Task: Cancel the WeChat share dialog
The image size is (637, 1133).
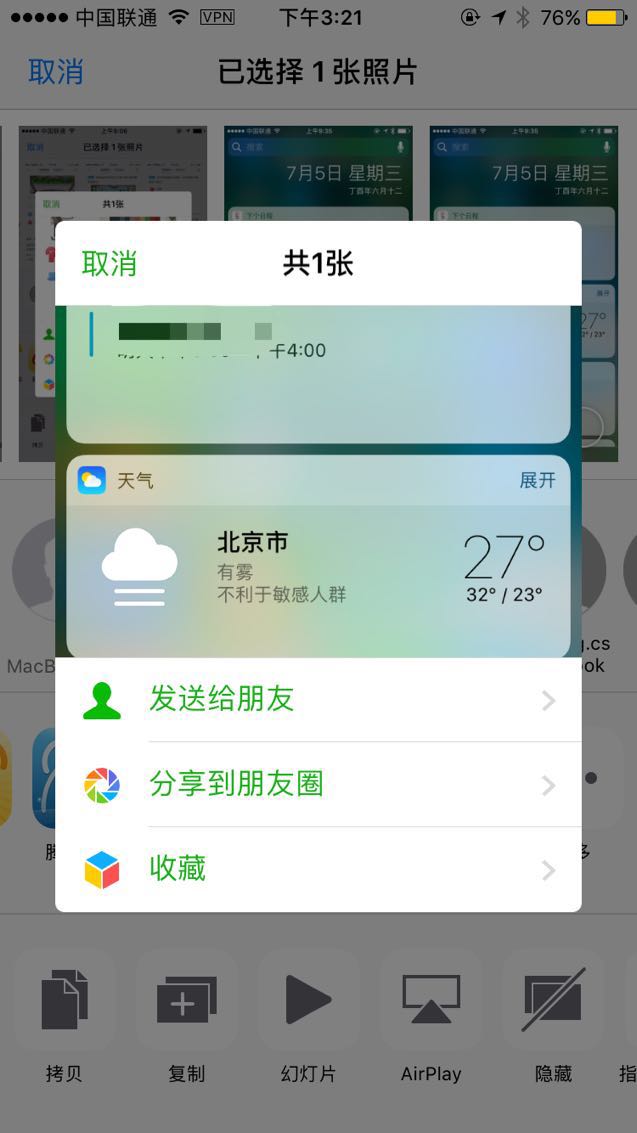Action: [x=109, y=264]
